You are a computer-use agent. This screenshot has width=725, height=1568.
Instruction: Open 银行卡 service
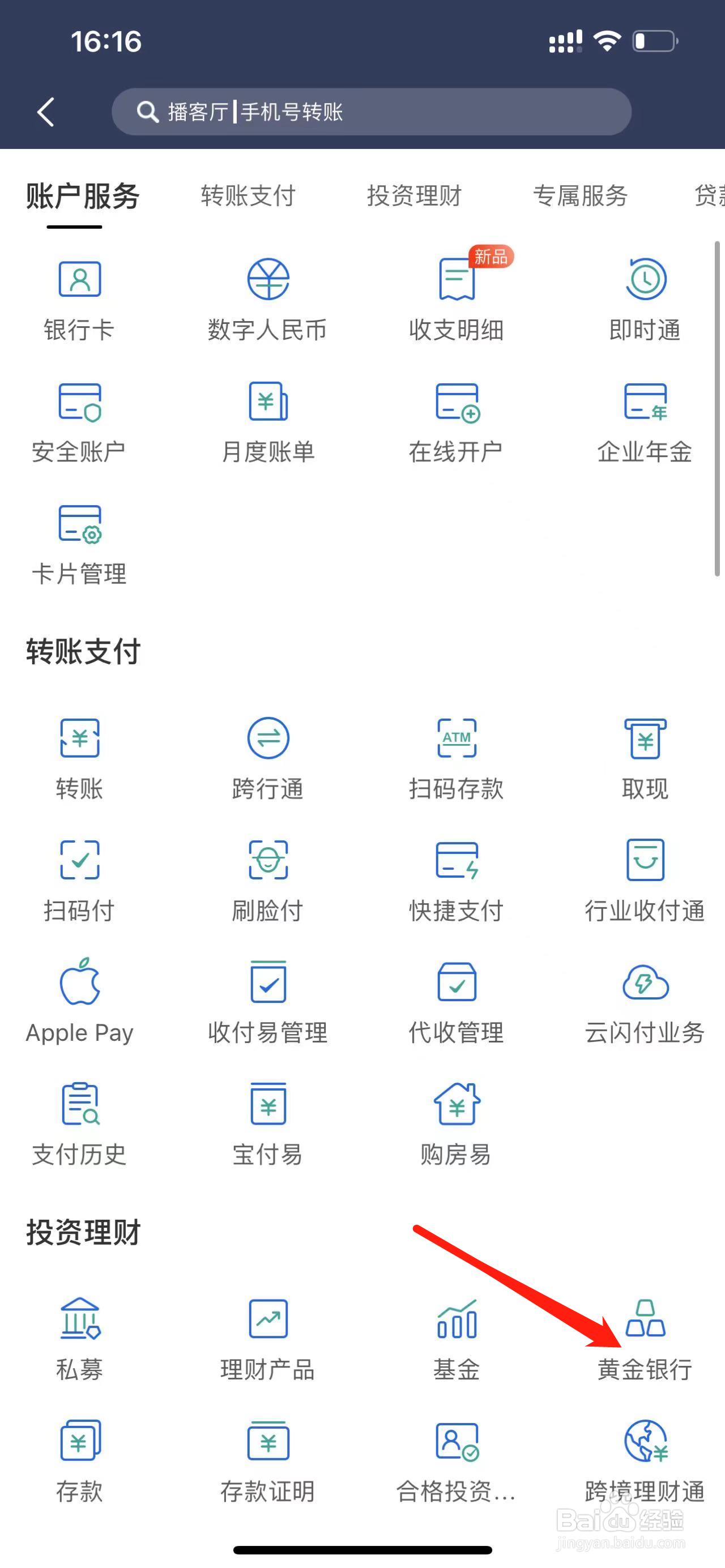click(79, 300)
